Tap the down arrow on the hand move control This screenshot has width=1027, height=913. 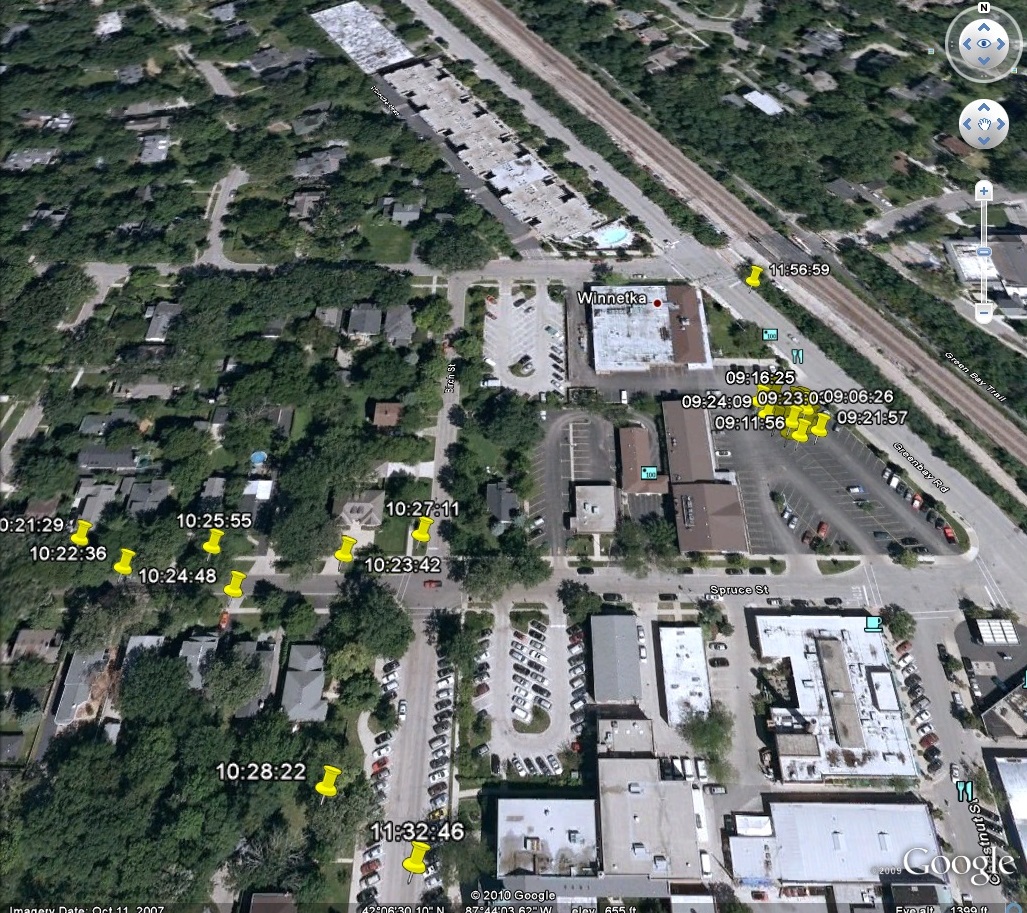[984, 139]
